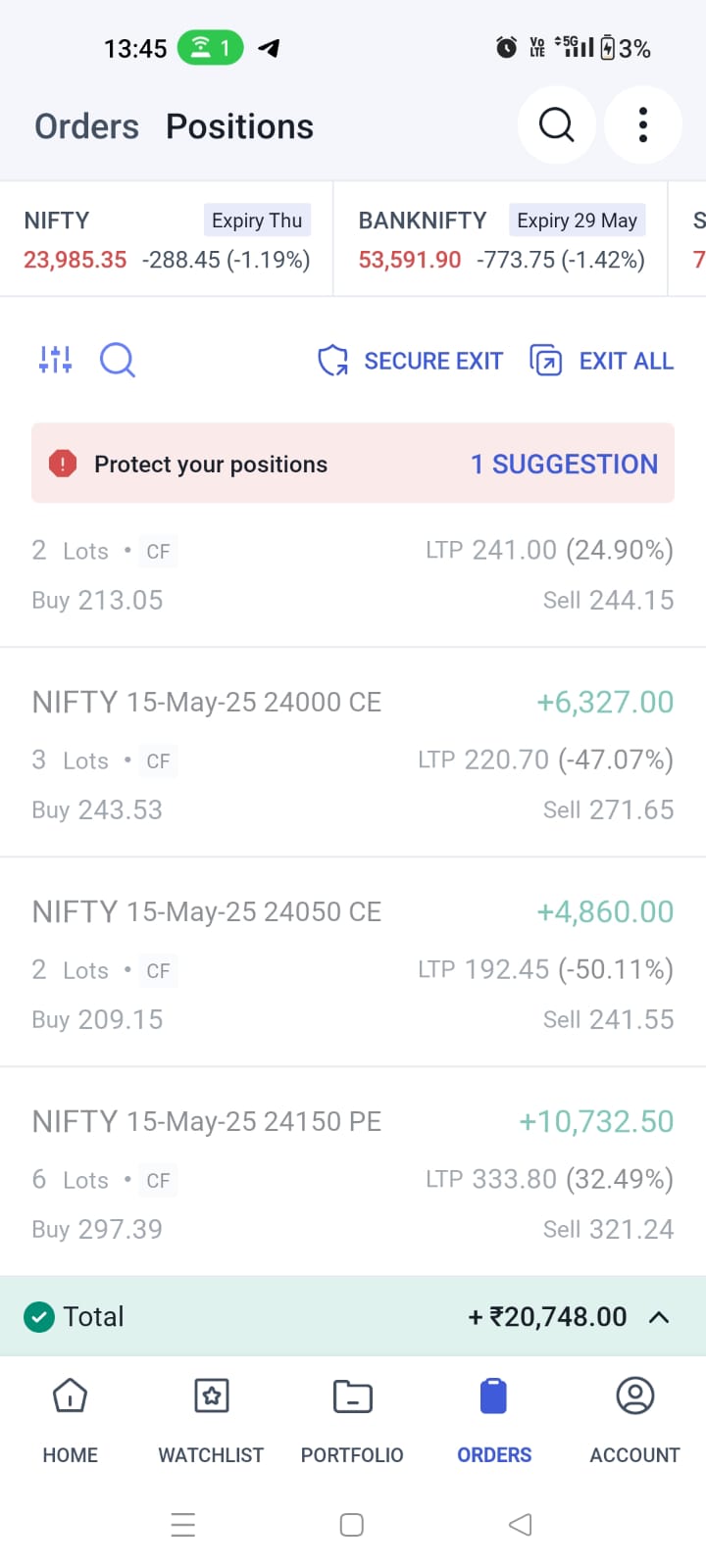This screenshot has width=706, height=1568.
Task: Open the NIFTY index ticker card
Action: (167, 239)
